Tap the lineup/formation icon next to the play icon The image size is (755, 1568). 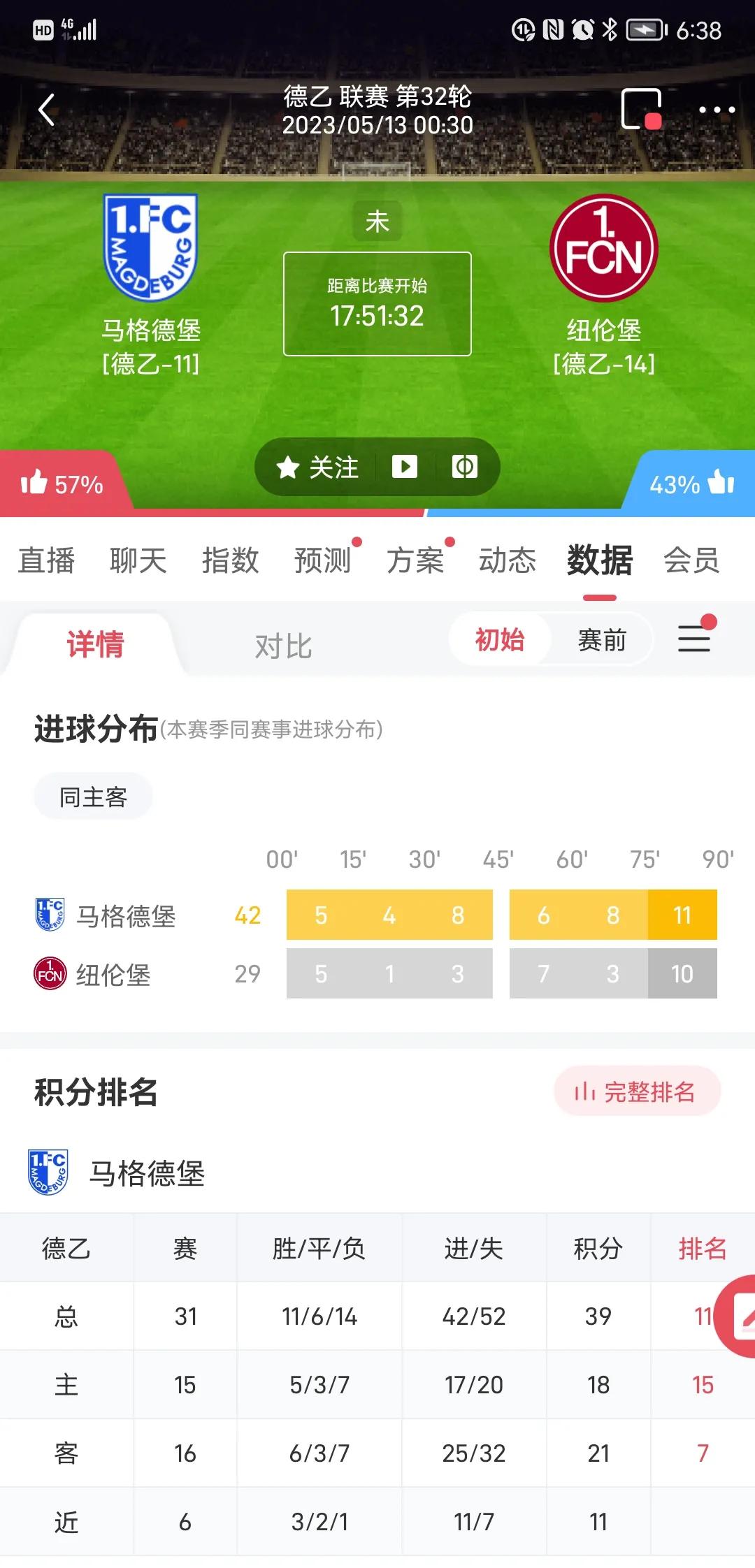[463, 467]
